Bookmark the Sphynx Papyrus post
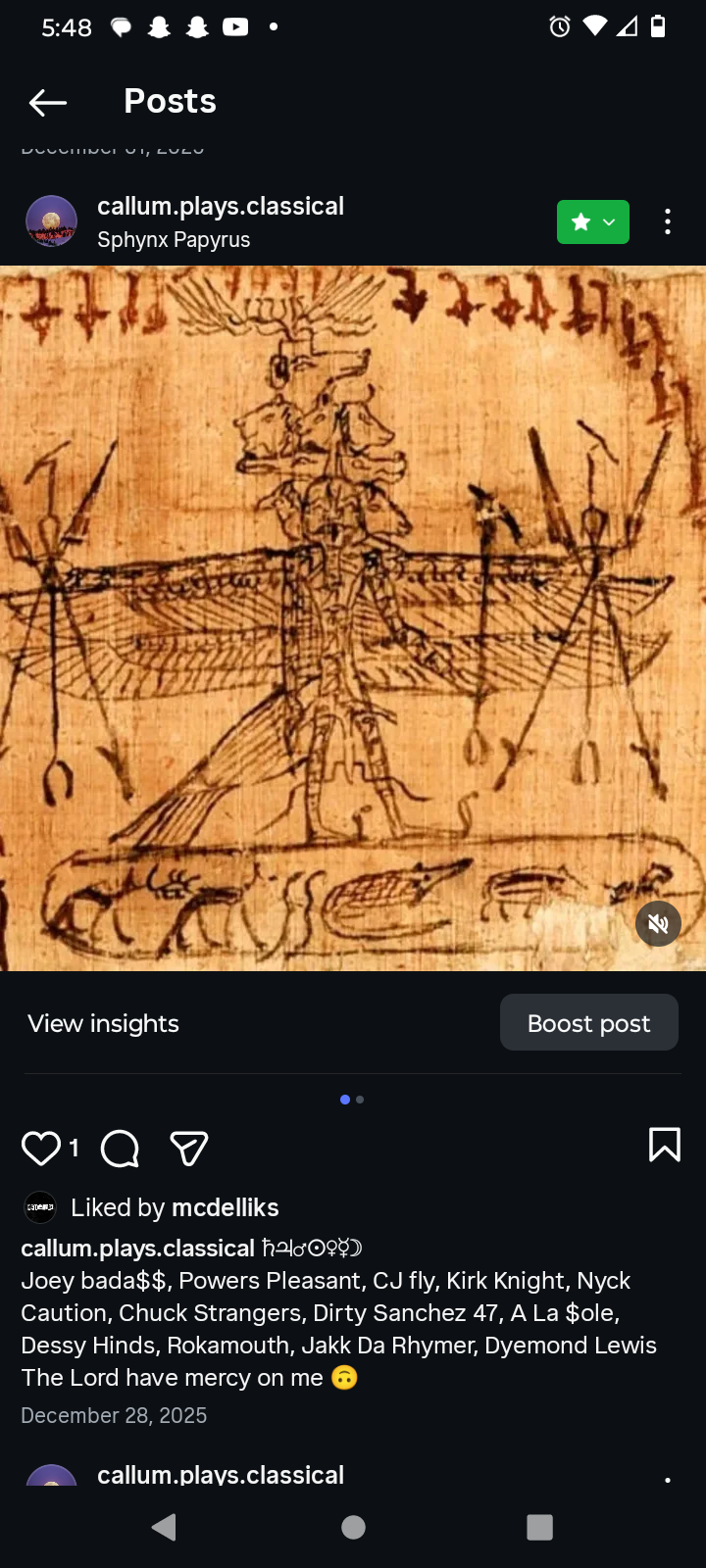The width and height of the screenshot is (706, 1568). point(664,1145)
